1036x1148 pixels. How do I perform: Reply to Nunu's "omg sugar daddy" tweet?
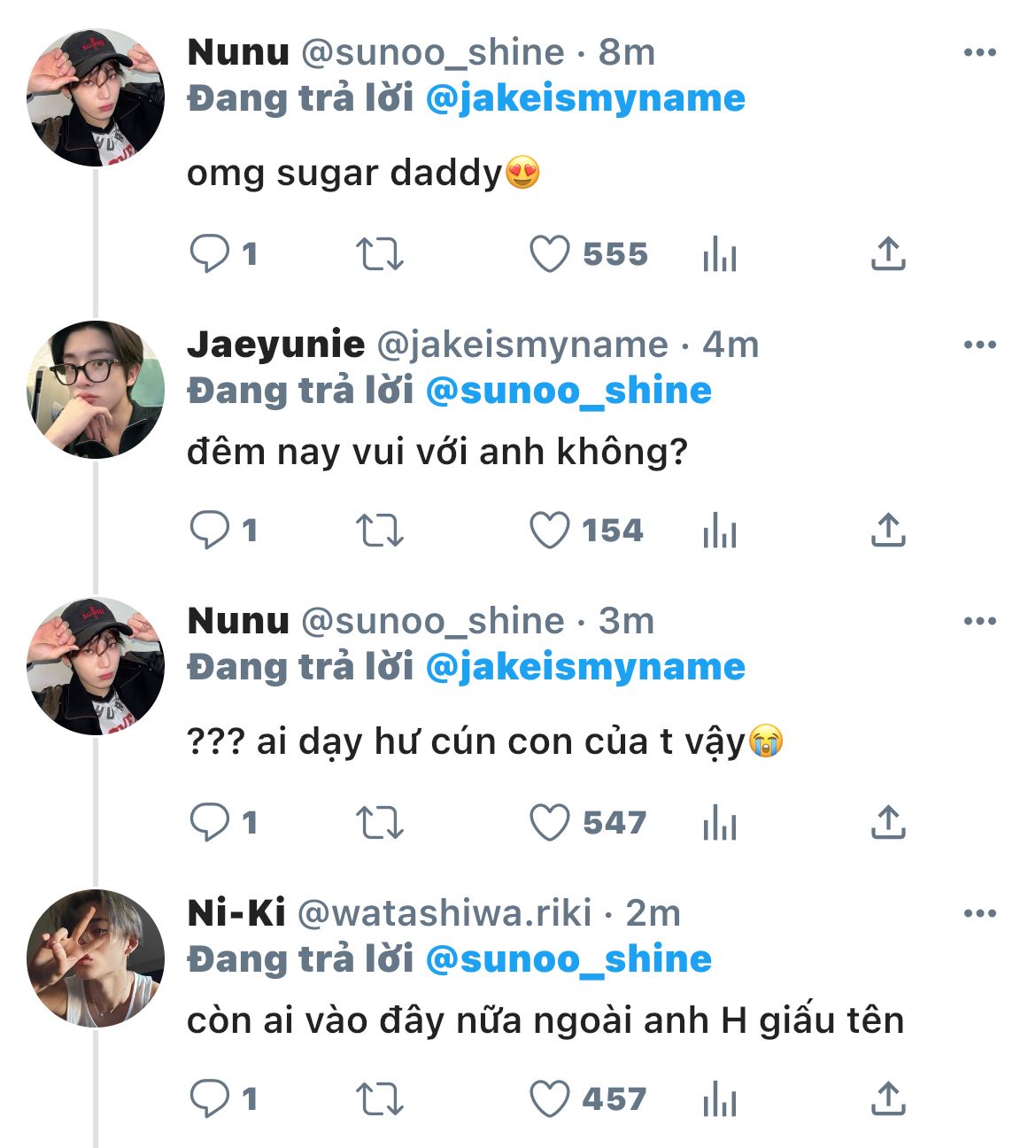click(210, 254)
